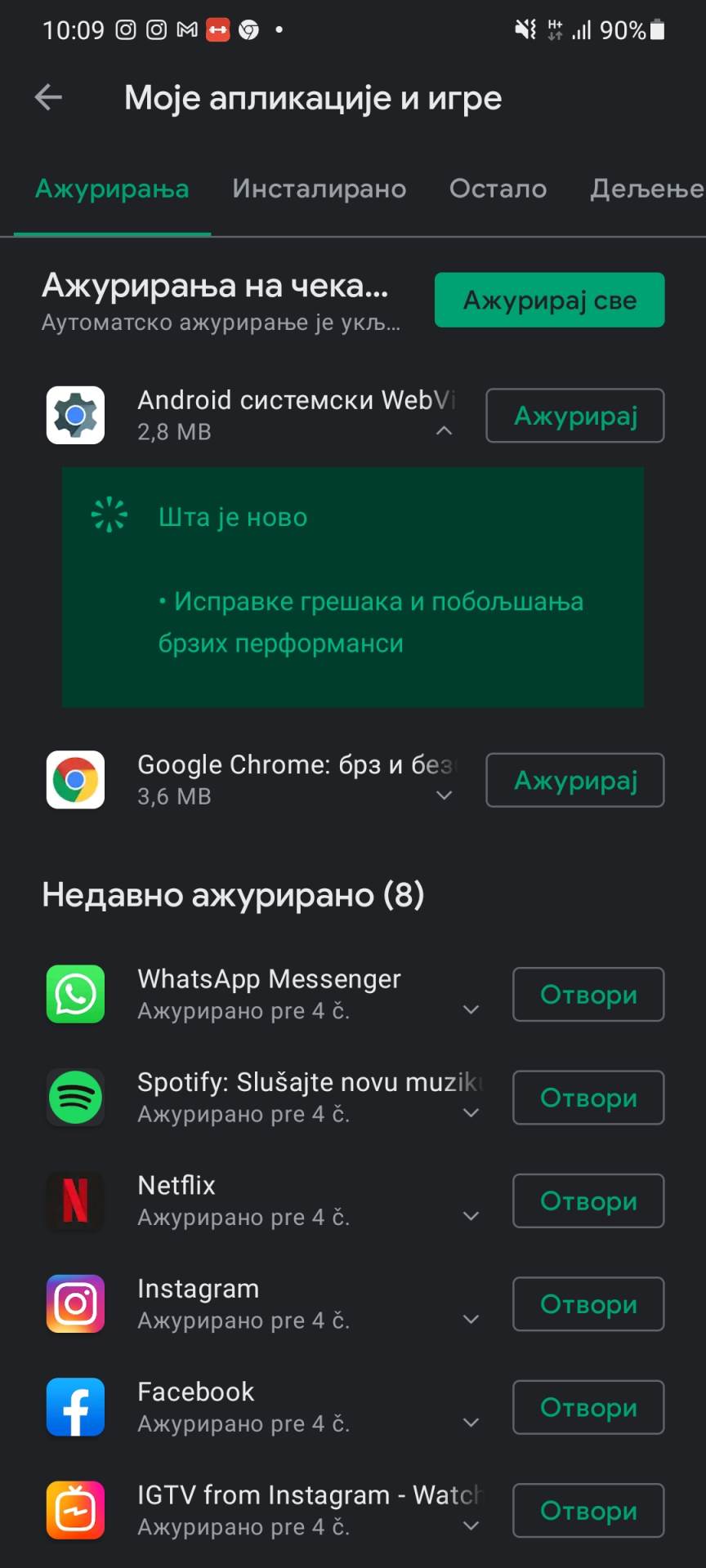Expand Google Chrome update details
Image resolution: width=706 pixels, height=1568 pixels.
tap(444, 795)
